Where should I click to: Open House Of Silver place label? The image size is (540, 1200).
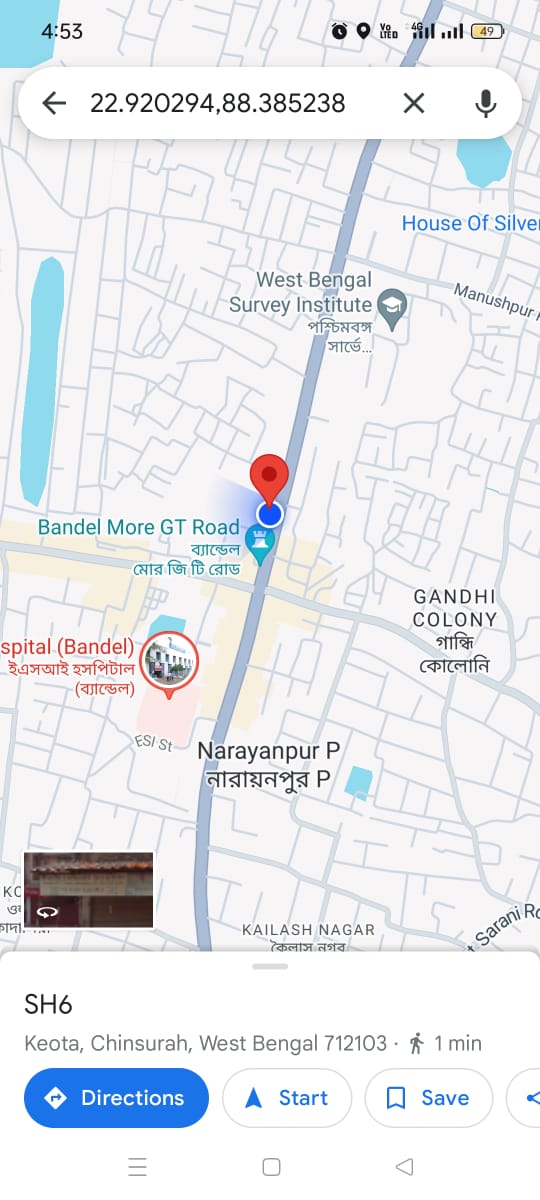point(470,223)
